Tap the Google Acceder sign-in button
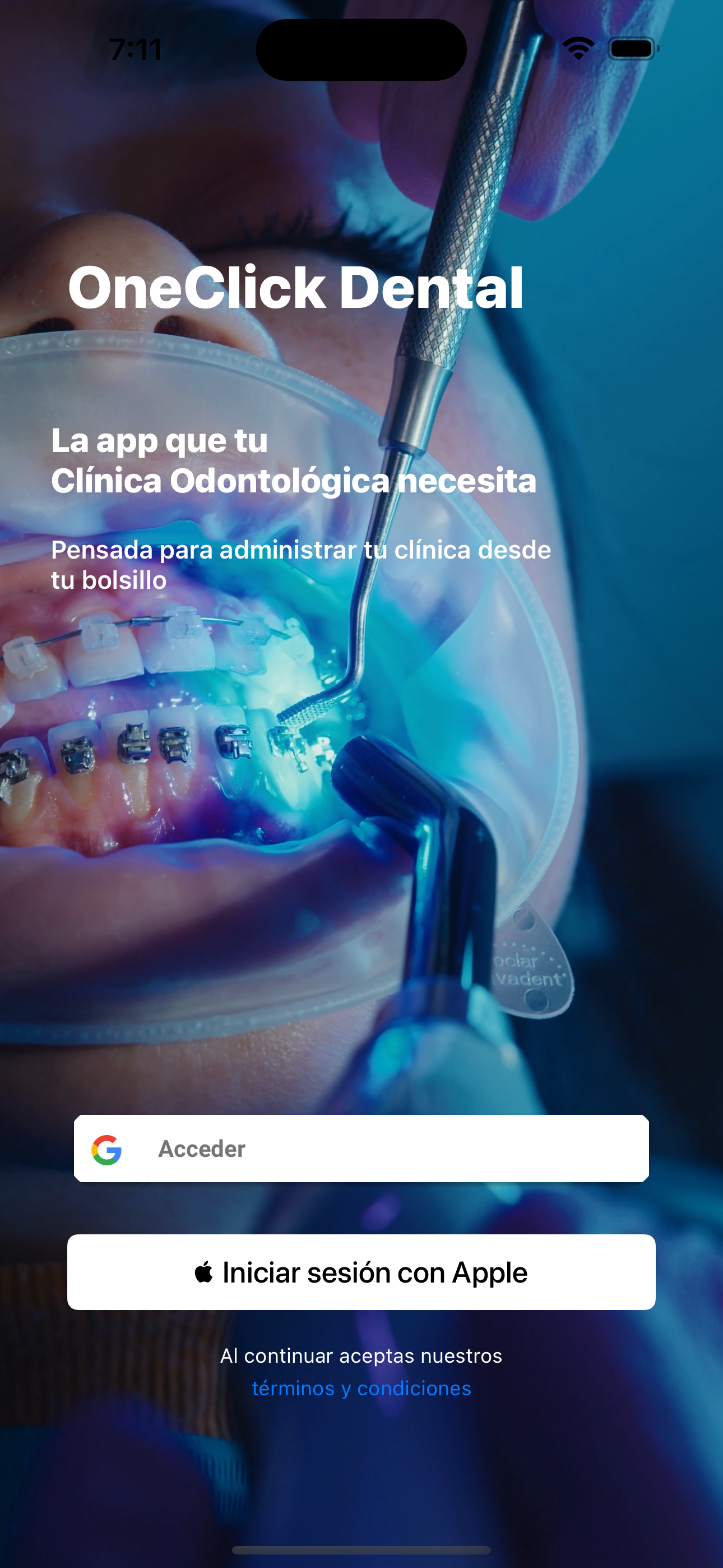The width and height of the screenshot is (723, 1568). pos(361,1149)
